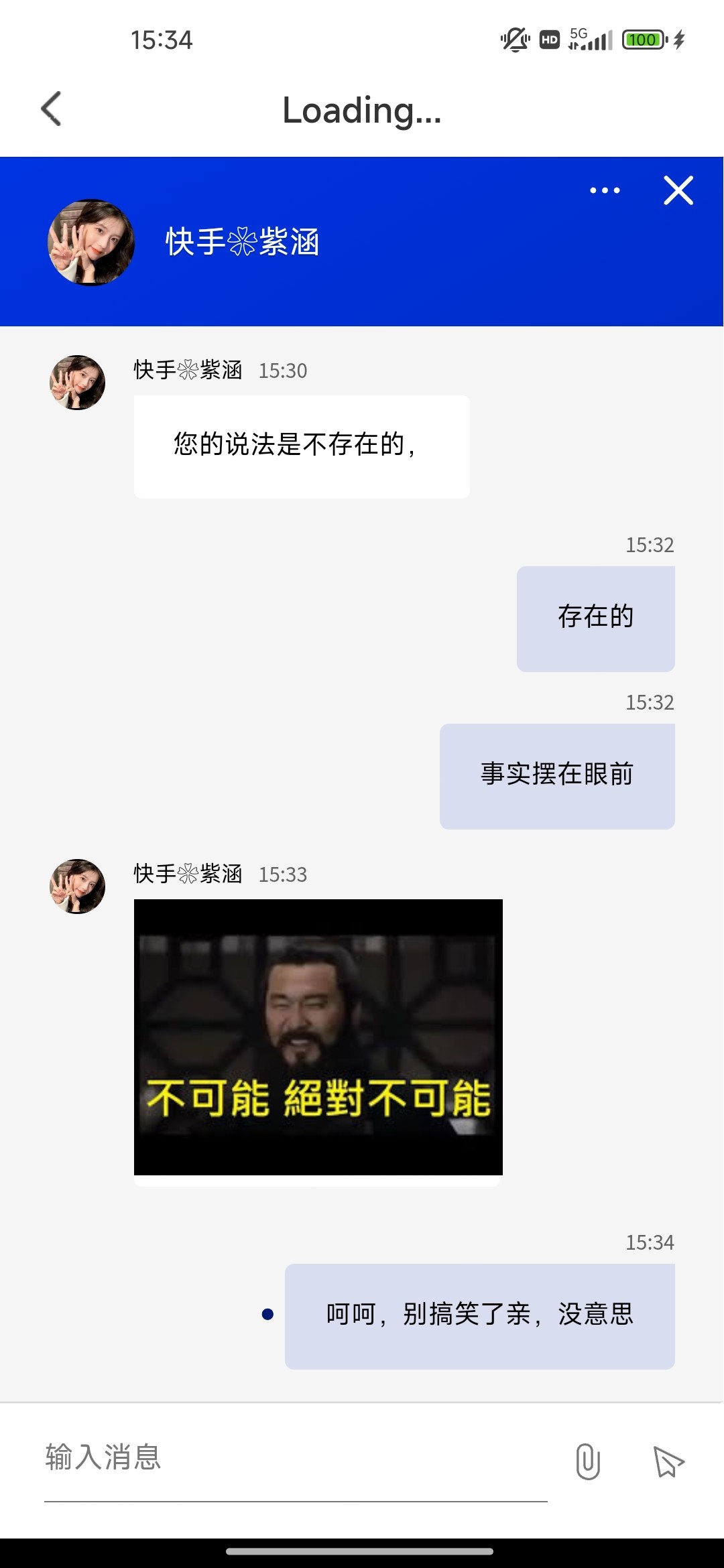724x1568 pixels.
Task: Close the chat window with the X
Action: 678,190
